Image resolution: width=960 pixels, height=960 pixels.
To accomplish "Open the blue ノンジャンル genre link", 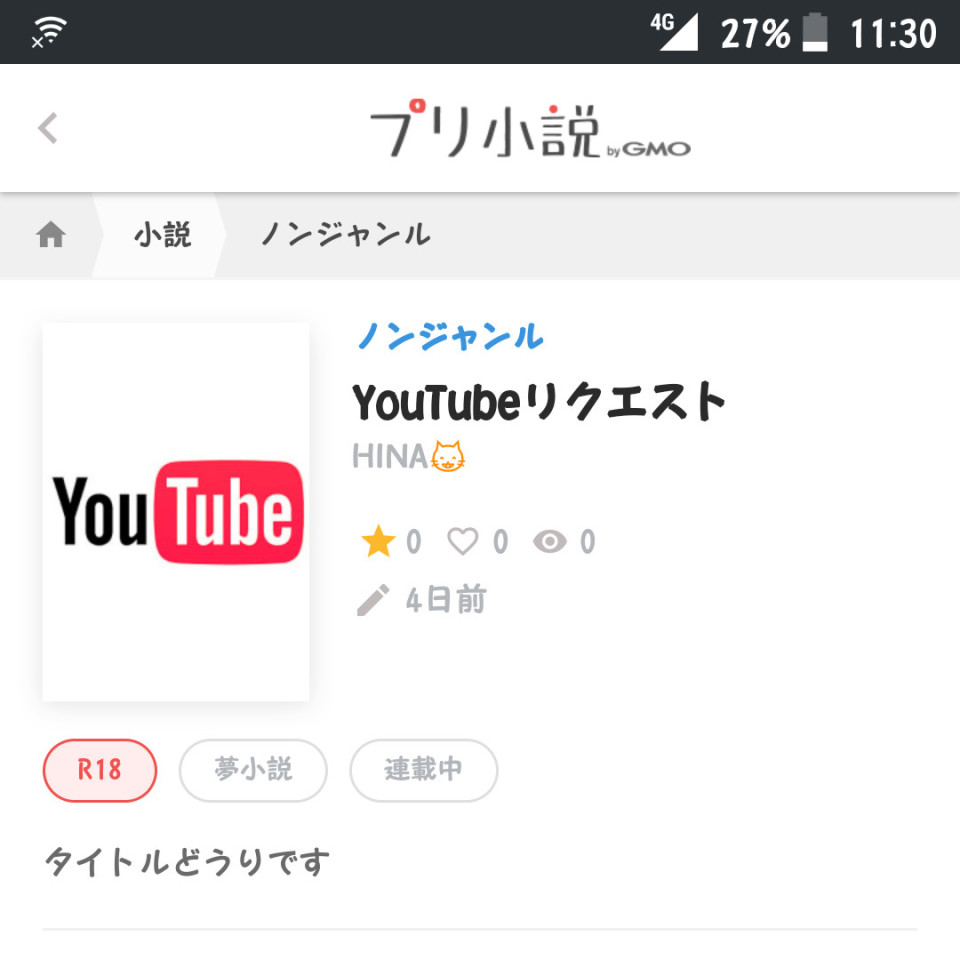I will coord(450,336).
